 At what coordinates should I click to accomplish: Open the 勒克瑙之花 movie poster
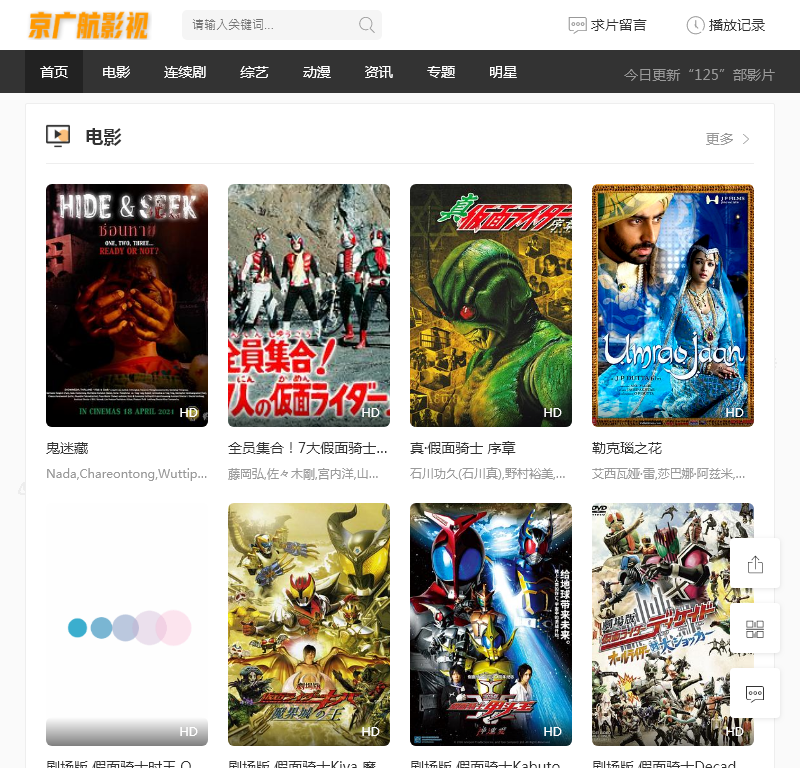pos(673,305)
